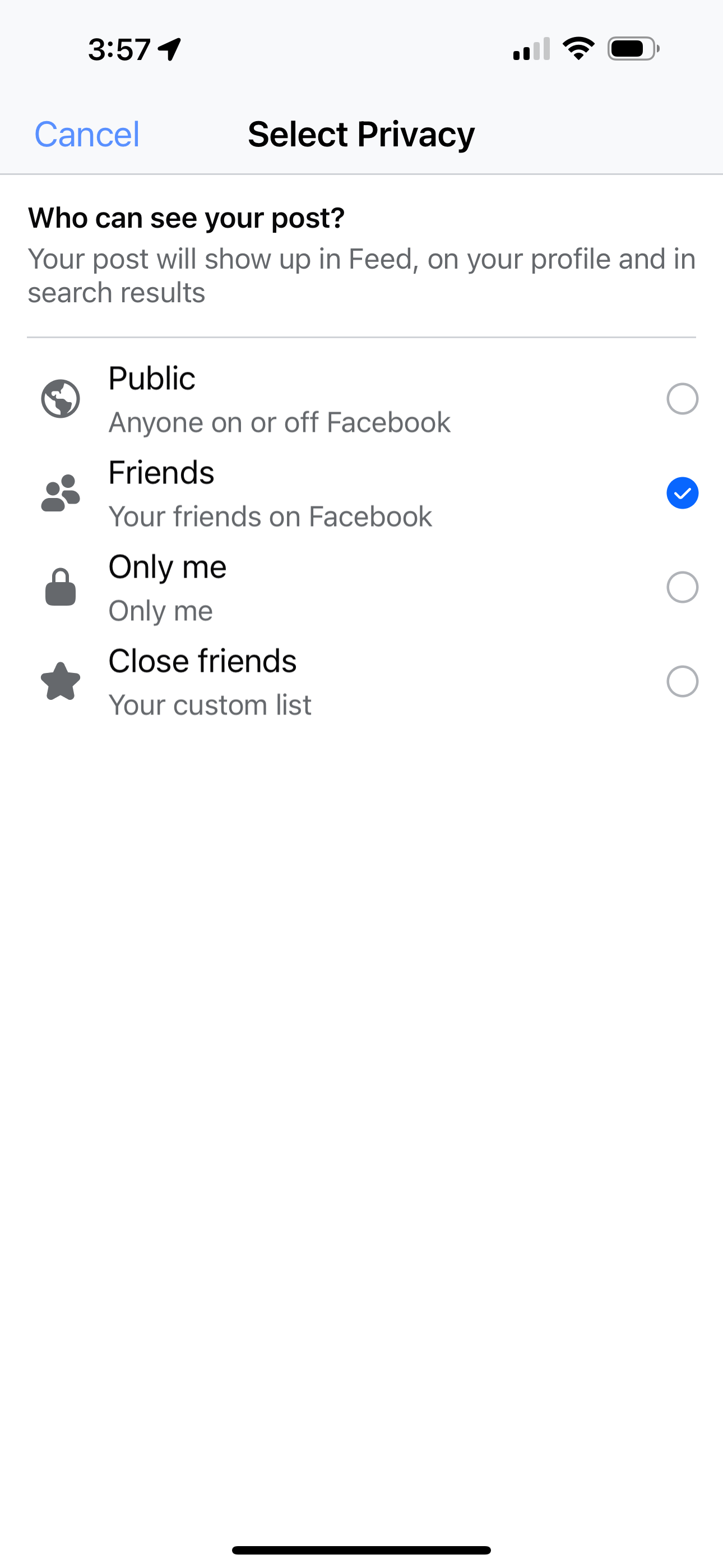
Task: Tap the Who can see your post heading
Action: (187, 216)
